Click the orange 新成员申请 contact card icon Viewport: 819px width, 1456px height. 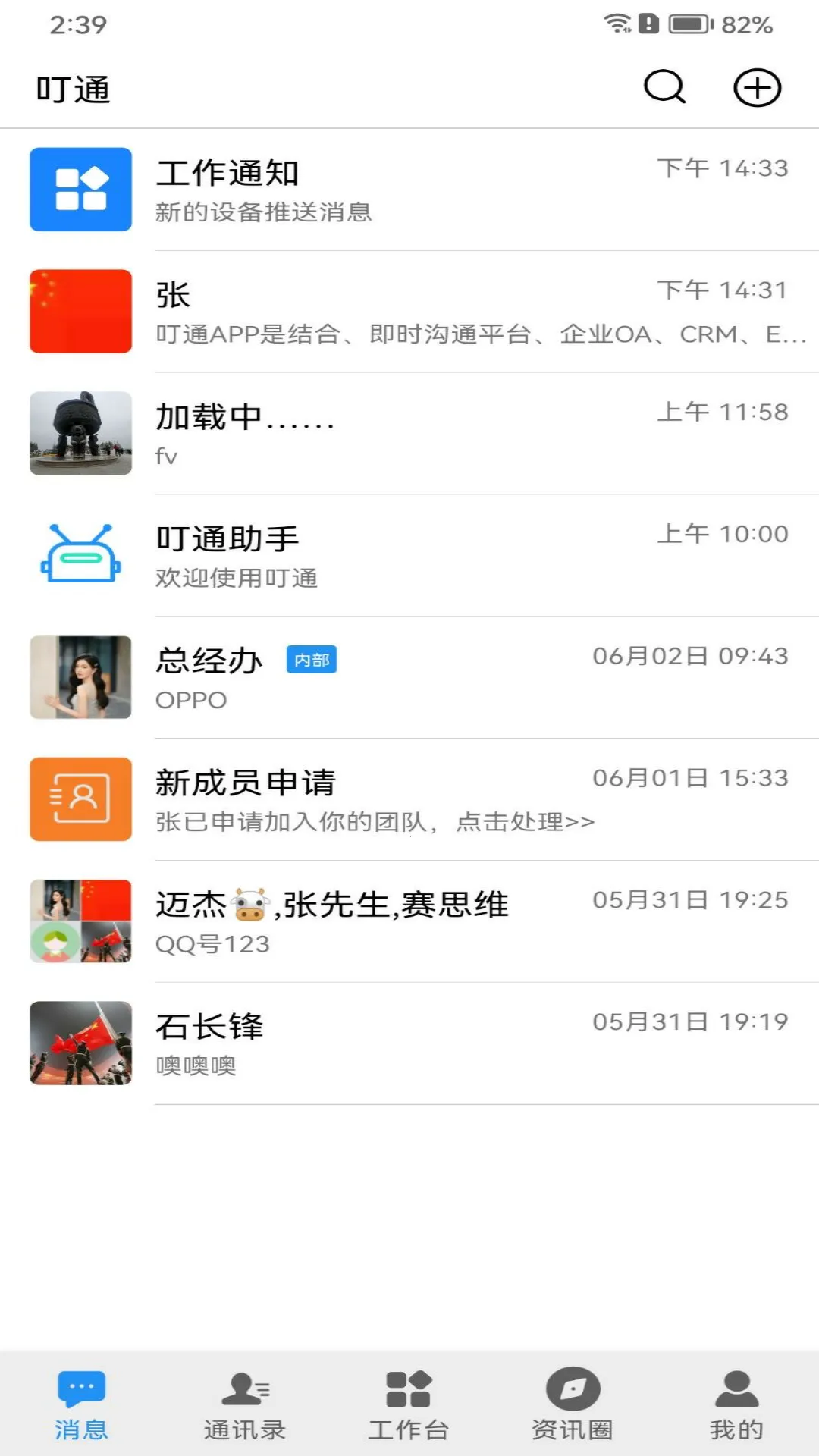pos(80,799)
